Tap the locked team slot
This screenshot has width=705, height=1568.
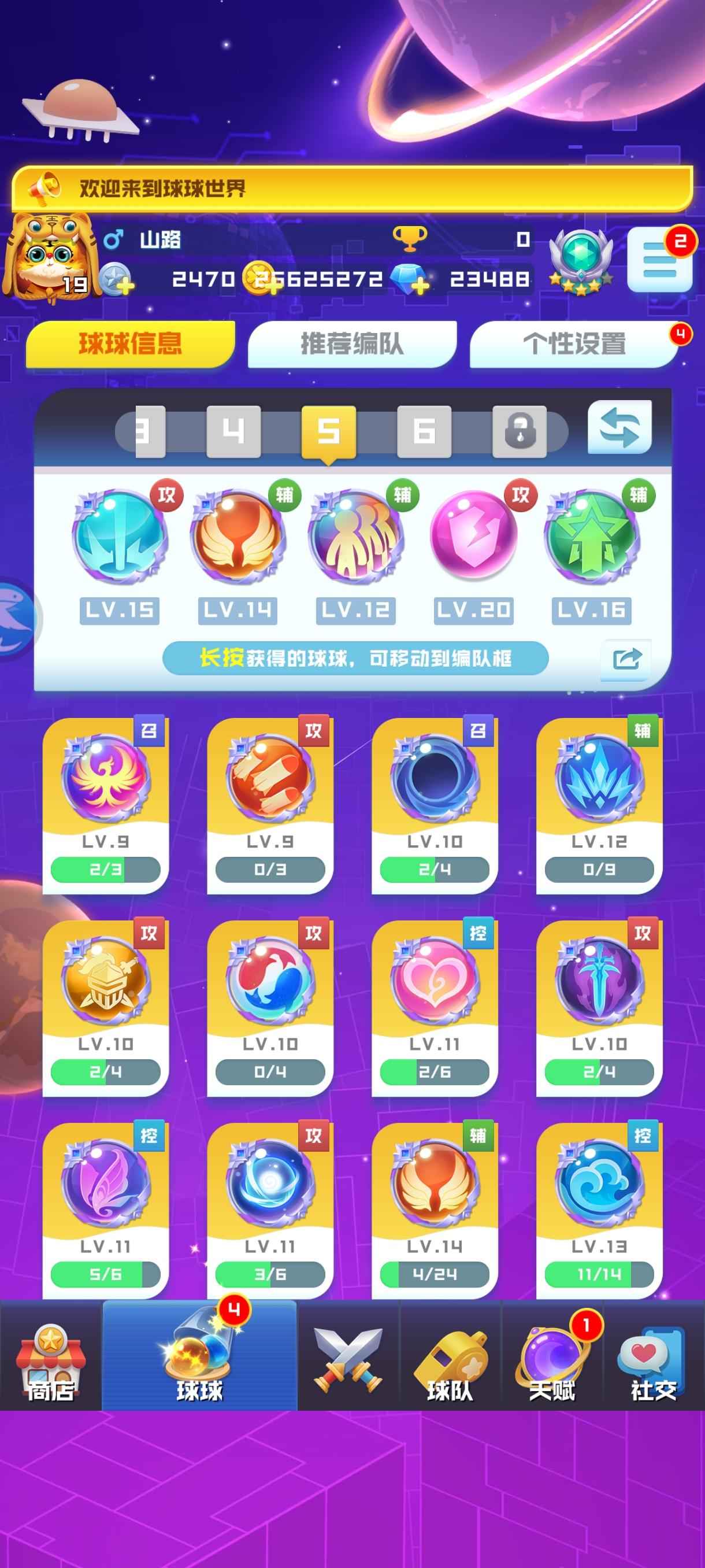click(519, 431)
